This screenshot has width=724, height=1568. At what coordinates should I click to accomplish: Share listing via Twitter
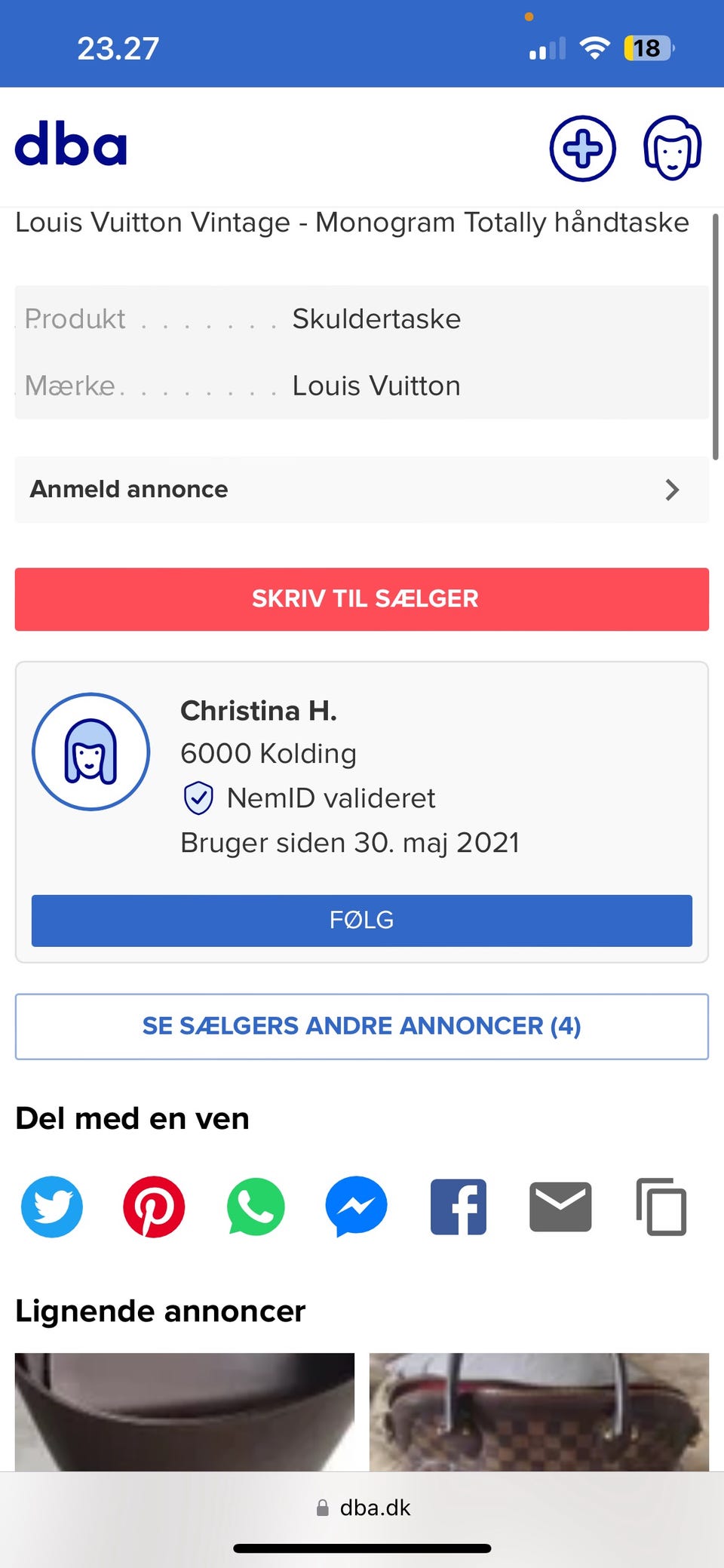click(51, 1207)
